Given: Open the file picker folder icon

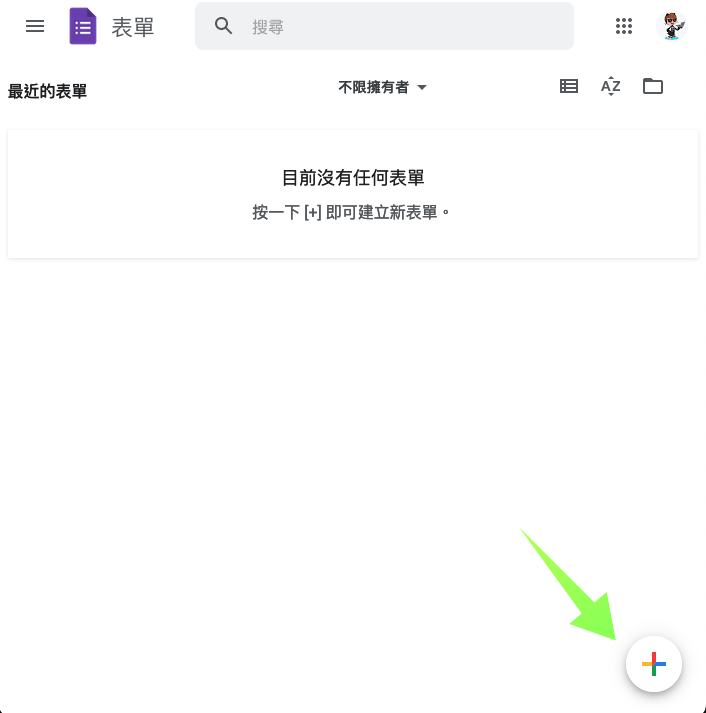Looking at the screenshot, I should pos(653,86).
